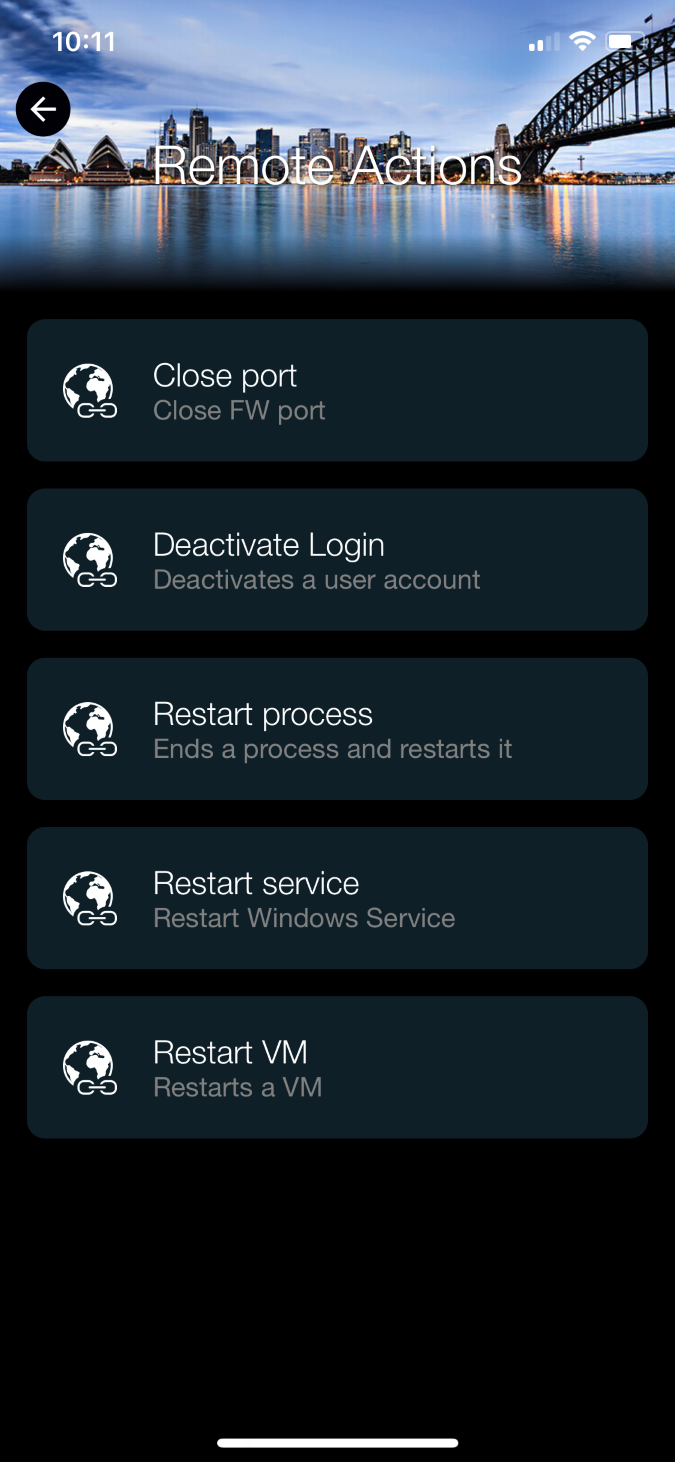Open the Restart service action
This screenshot has width=675, height=1462.
[x=337, y=897]
